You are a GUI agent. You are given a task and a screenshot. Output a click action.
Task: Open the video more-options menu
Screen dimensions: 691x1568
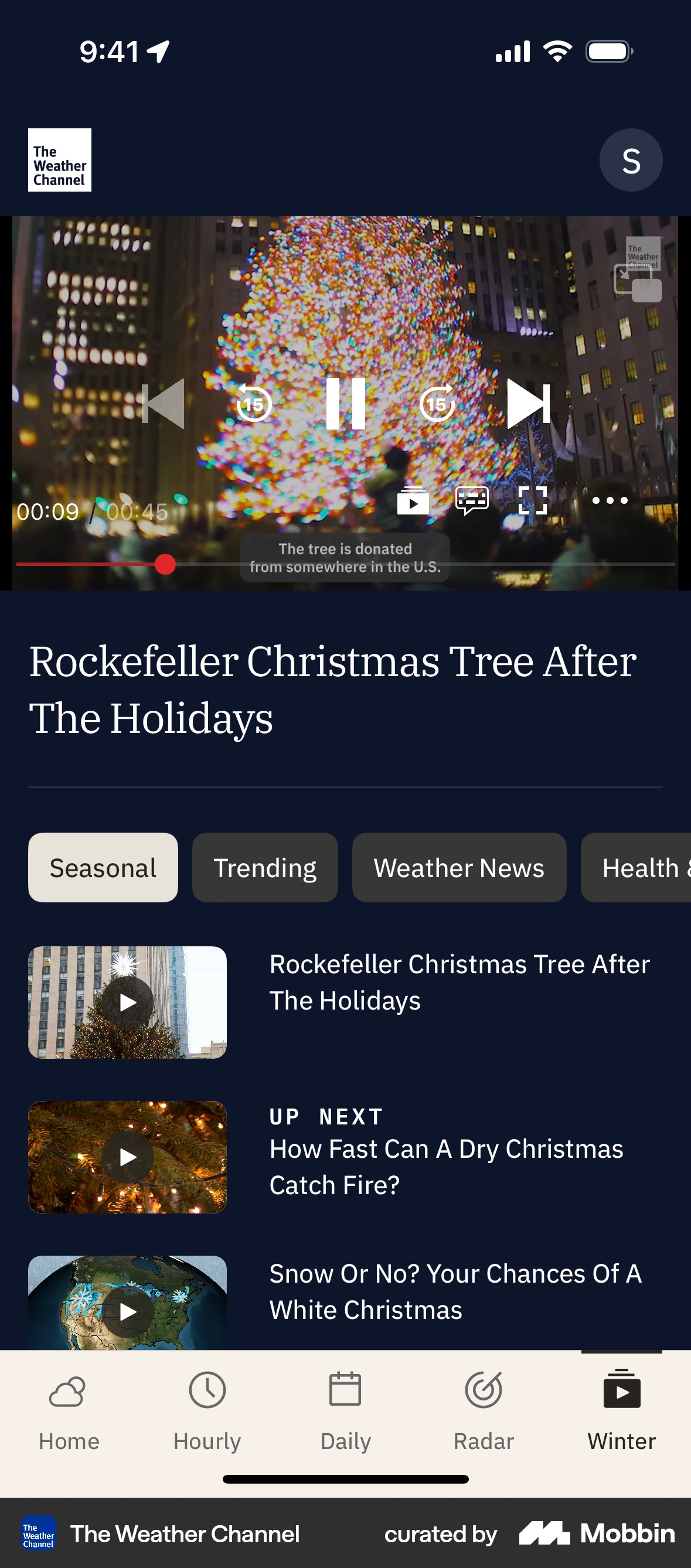(x=609, y=500)
